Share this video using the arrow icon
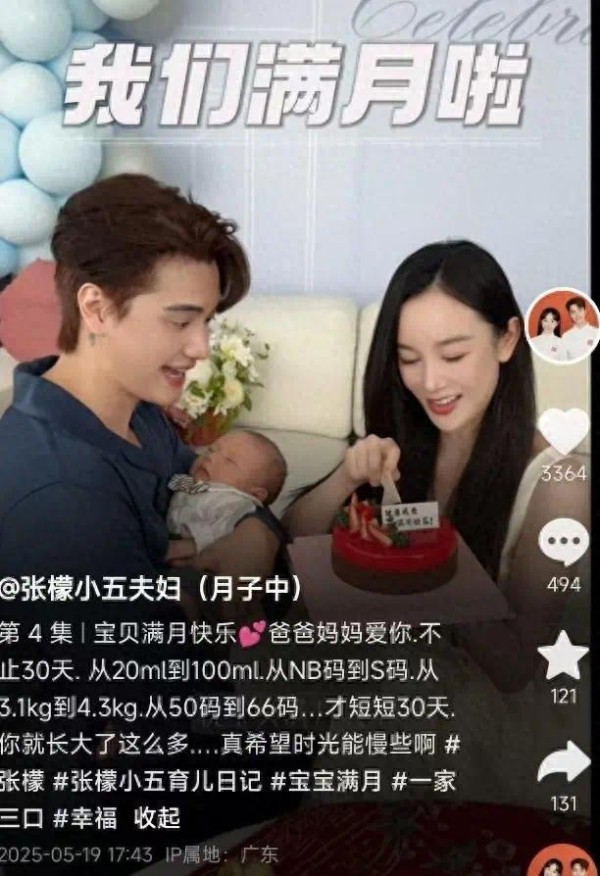This screenshot has height=876, width=600. 563,763
